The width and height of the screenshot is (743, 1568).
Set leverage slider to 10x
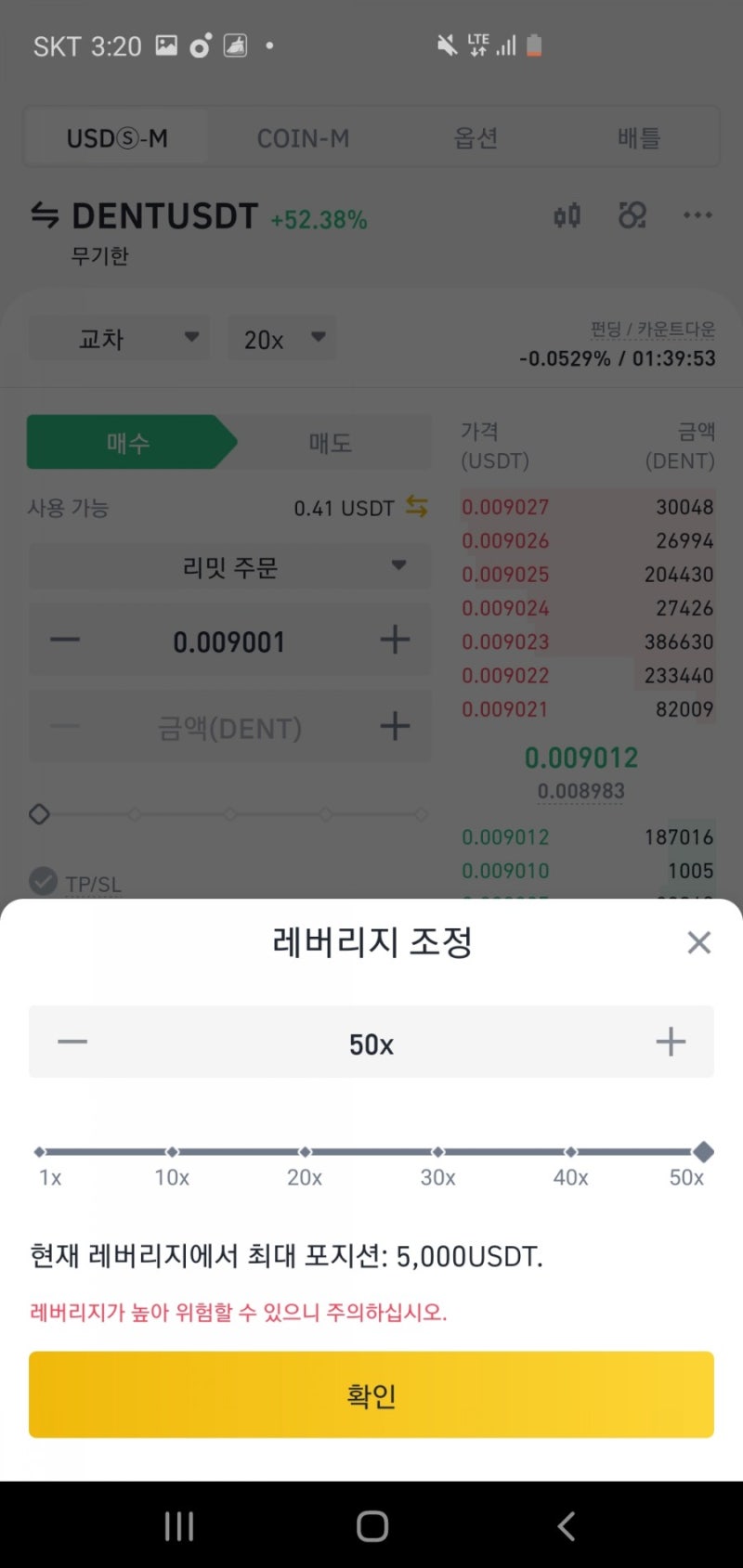tap(172, 1152)
